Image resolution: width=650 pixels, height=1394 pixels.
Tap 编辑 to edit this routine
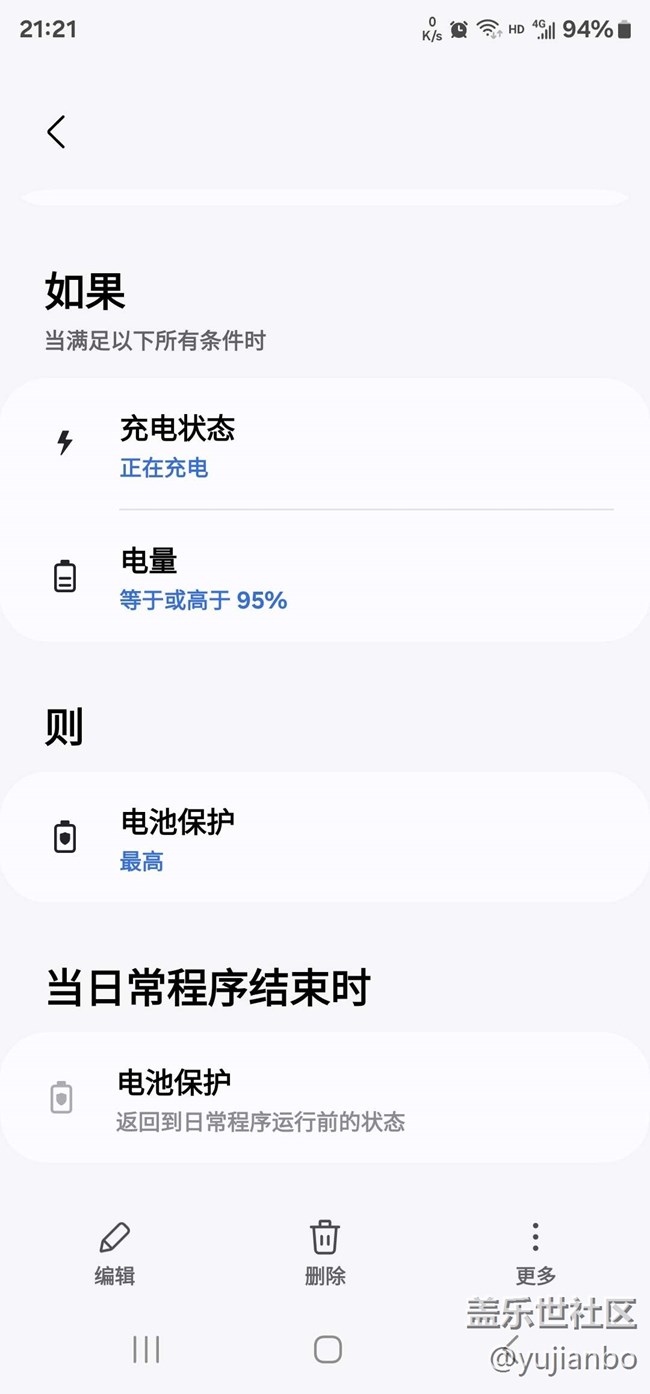tap(114, 1253)
